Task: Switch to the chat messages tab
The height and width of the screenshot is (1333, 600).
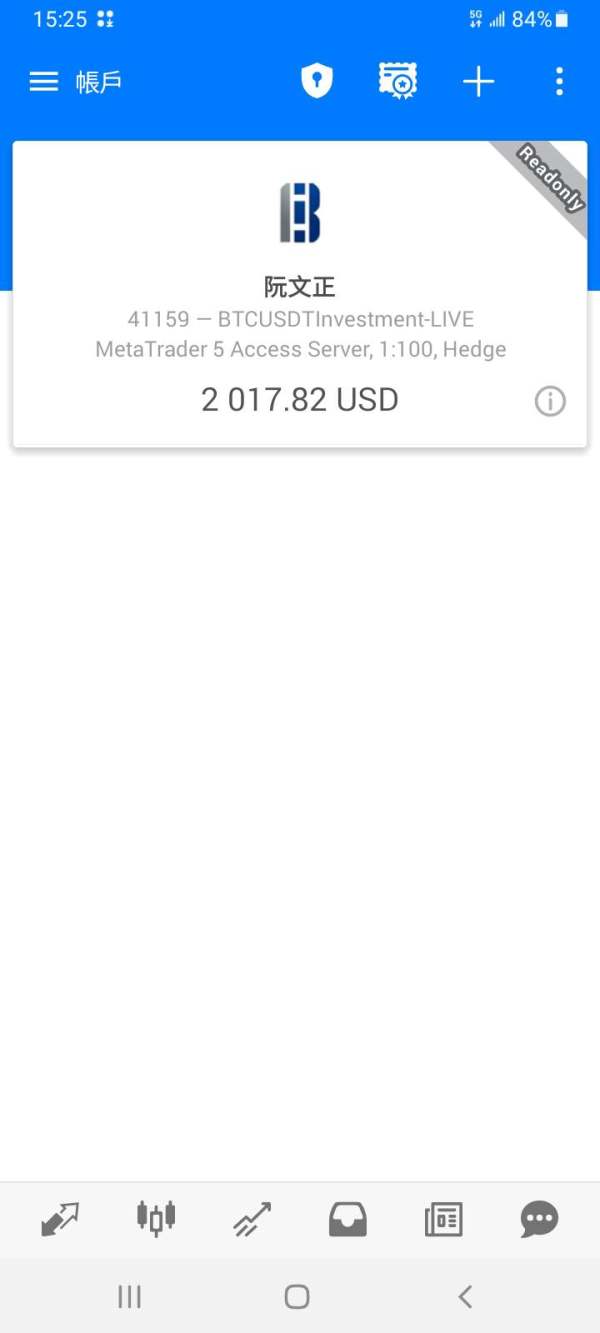Action: 539,1219
